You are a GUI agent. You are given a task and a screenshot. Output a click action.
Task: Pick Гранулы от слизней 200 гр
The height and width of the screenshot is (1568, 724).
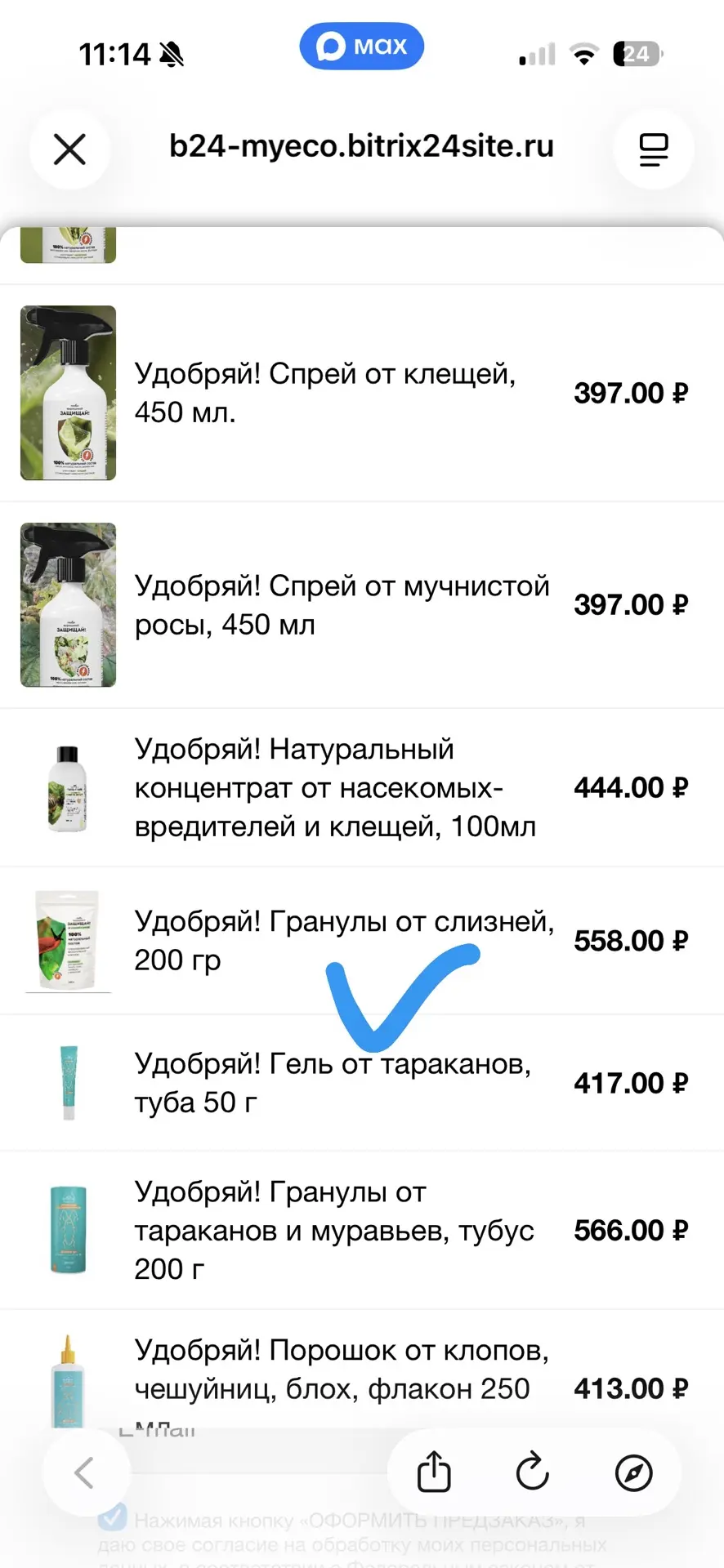coord(362,941)
